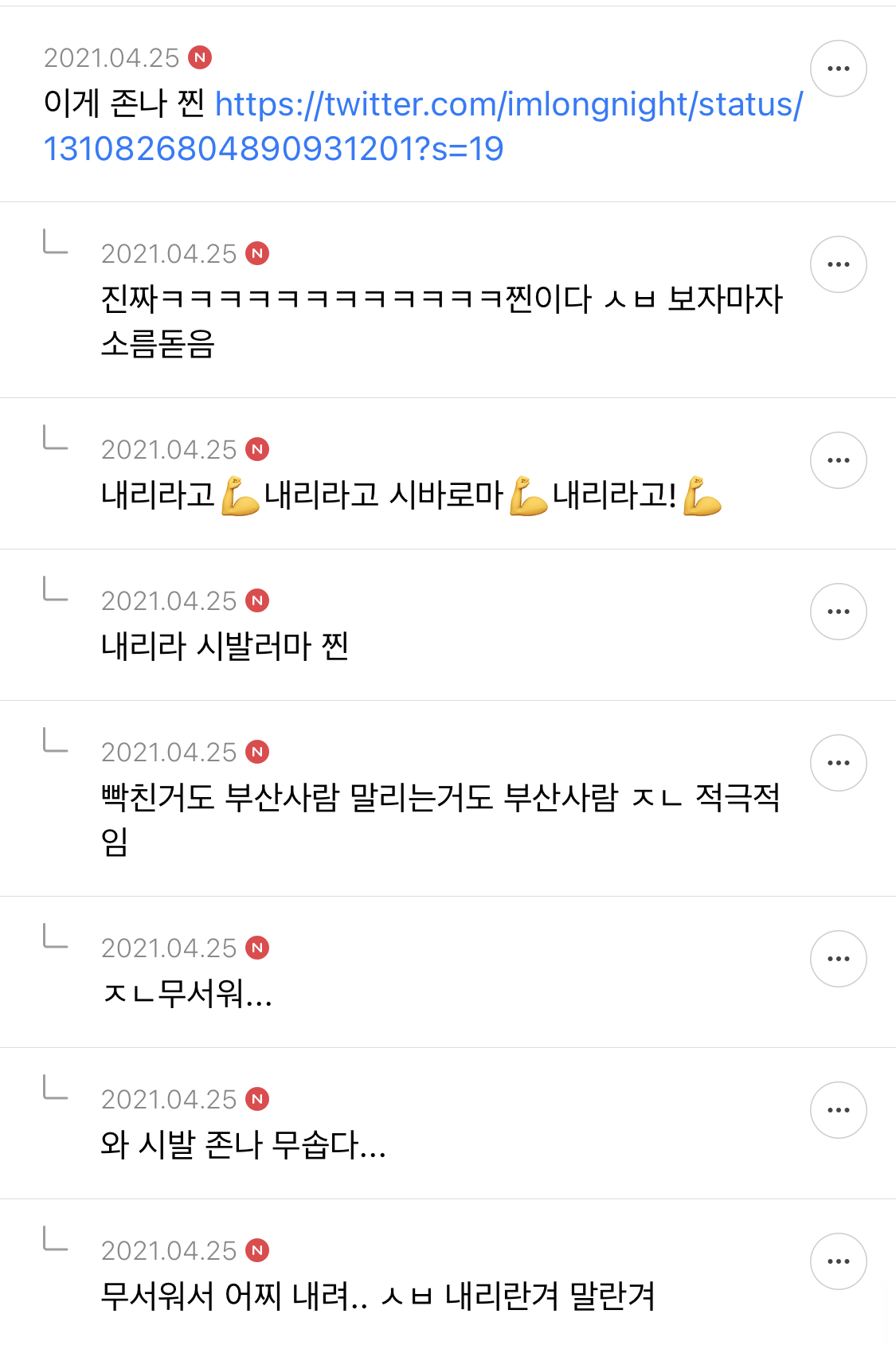896x1345 pixels.
Task: Open options for the '내리라 시발러마 찐' reply
Action: pyautogui.click(x=839, y=612)
